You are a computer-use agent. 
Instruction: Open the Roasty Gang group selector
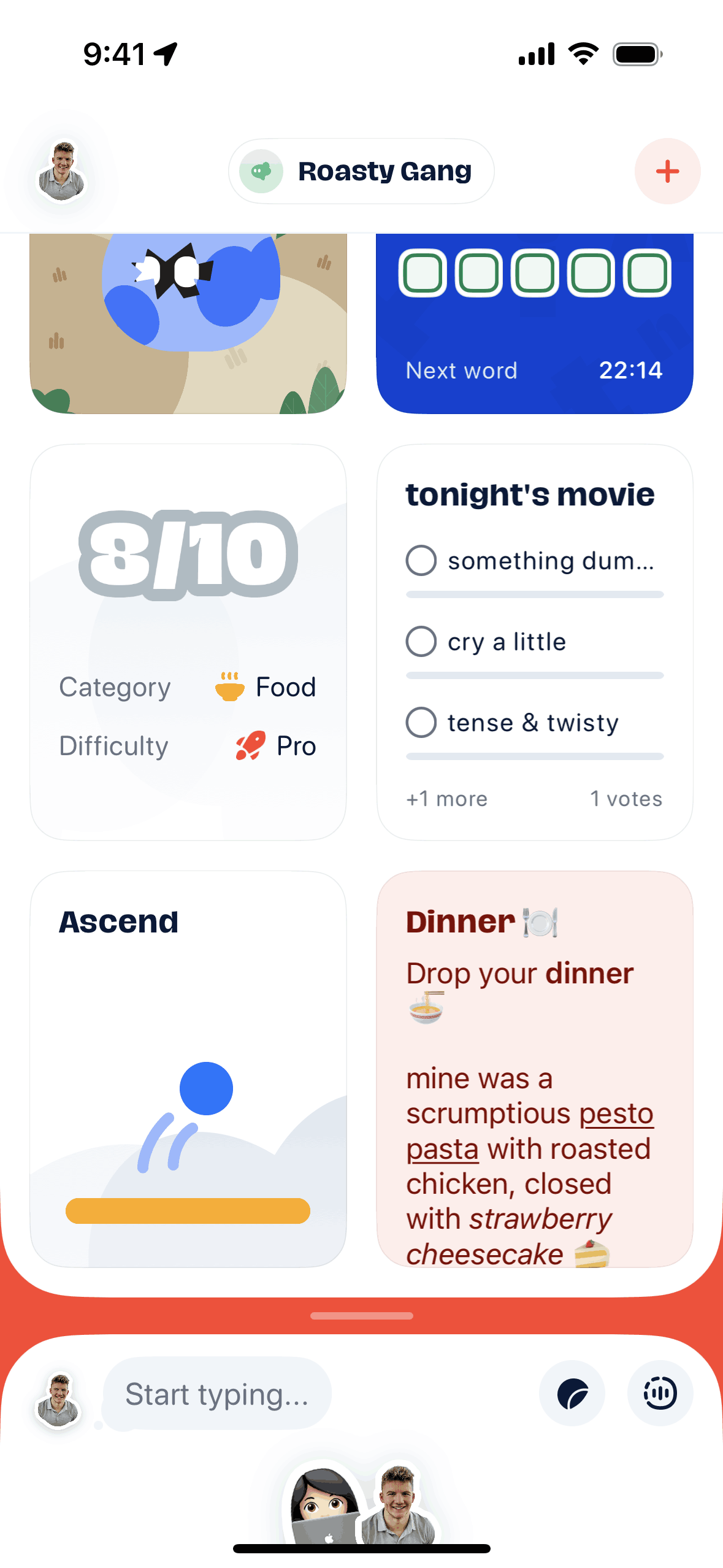[361, 171]
